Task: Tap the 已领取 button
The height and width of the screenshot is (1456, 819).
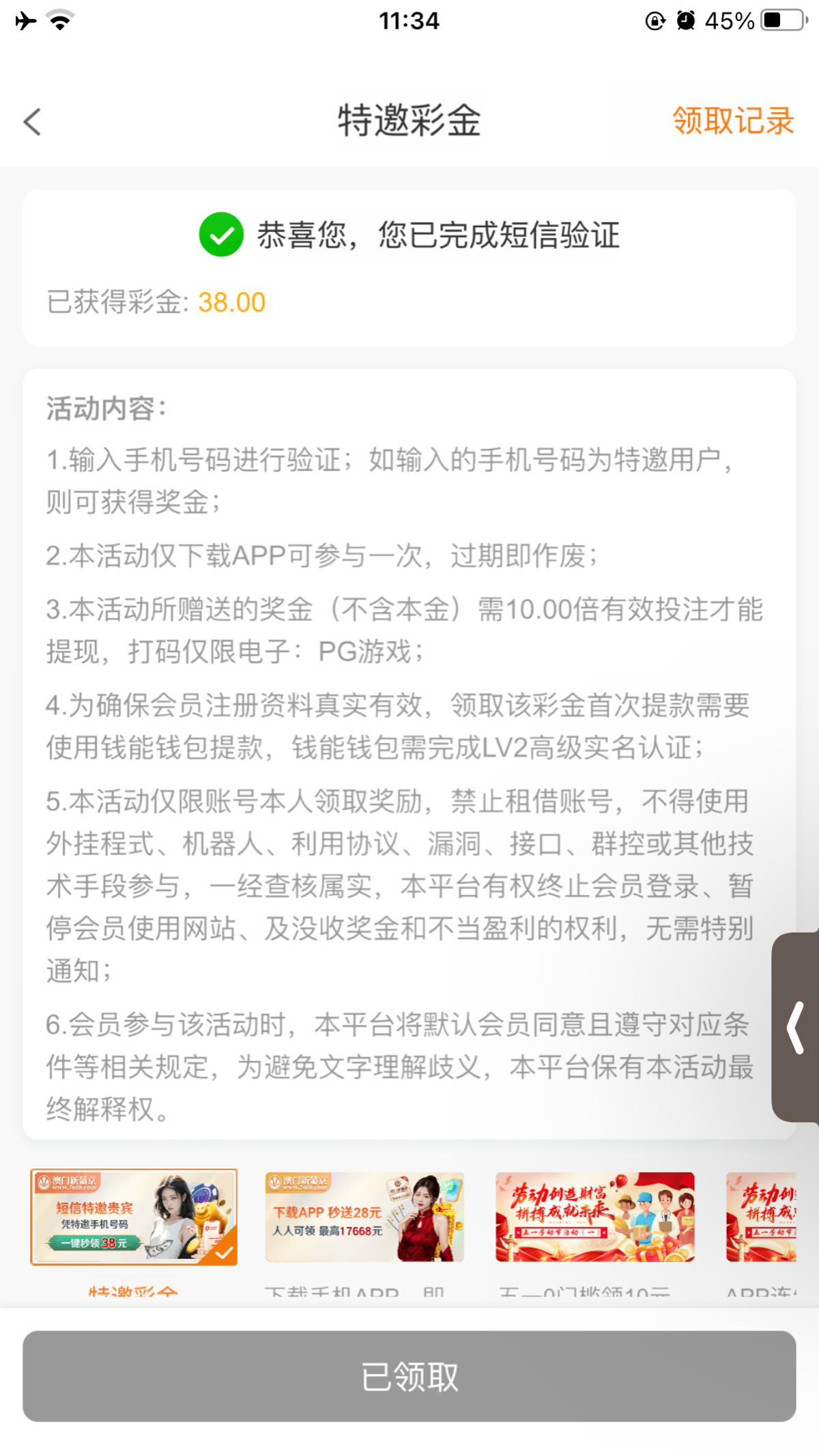Action: click(409, 1376)
